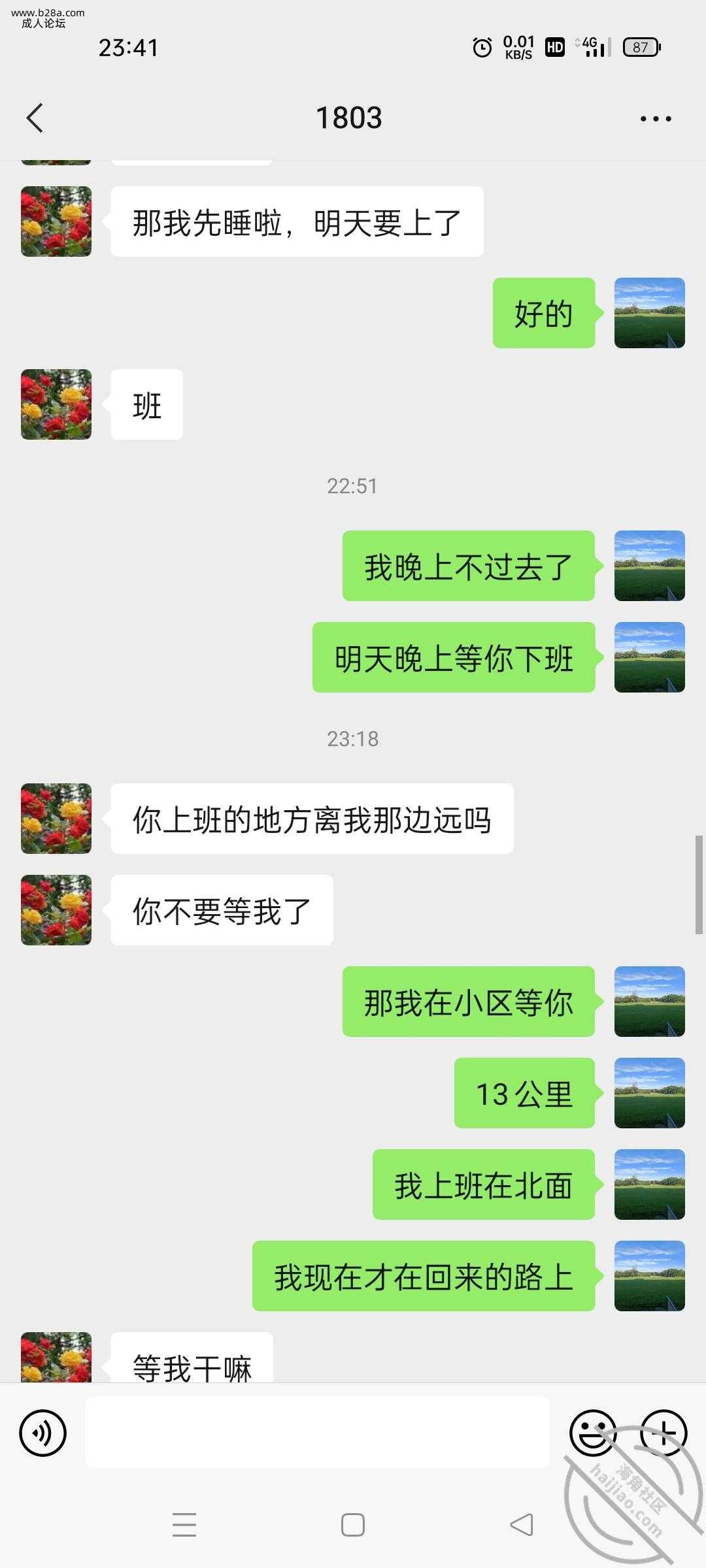Viewport: 706px width, 1568px height.
Task: Tap the avatar beside "你不要等我了"
Action: (56, 910)
